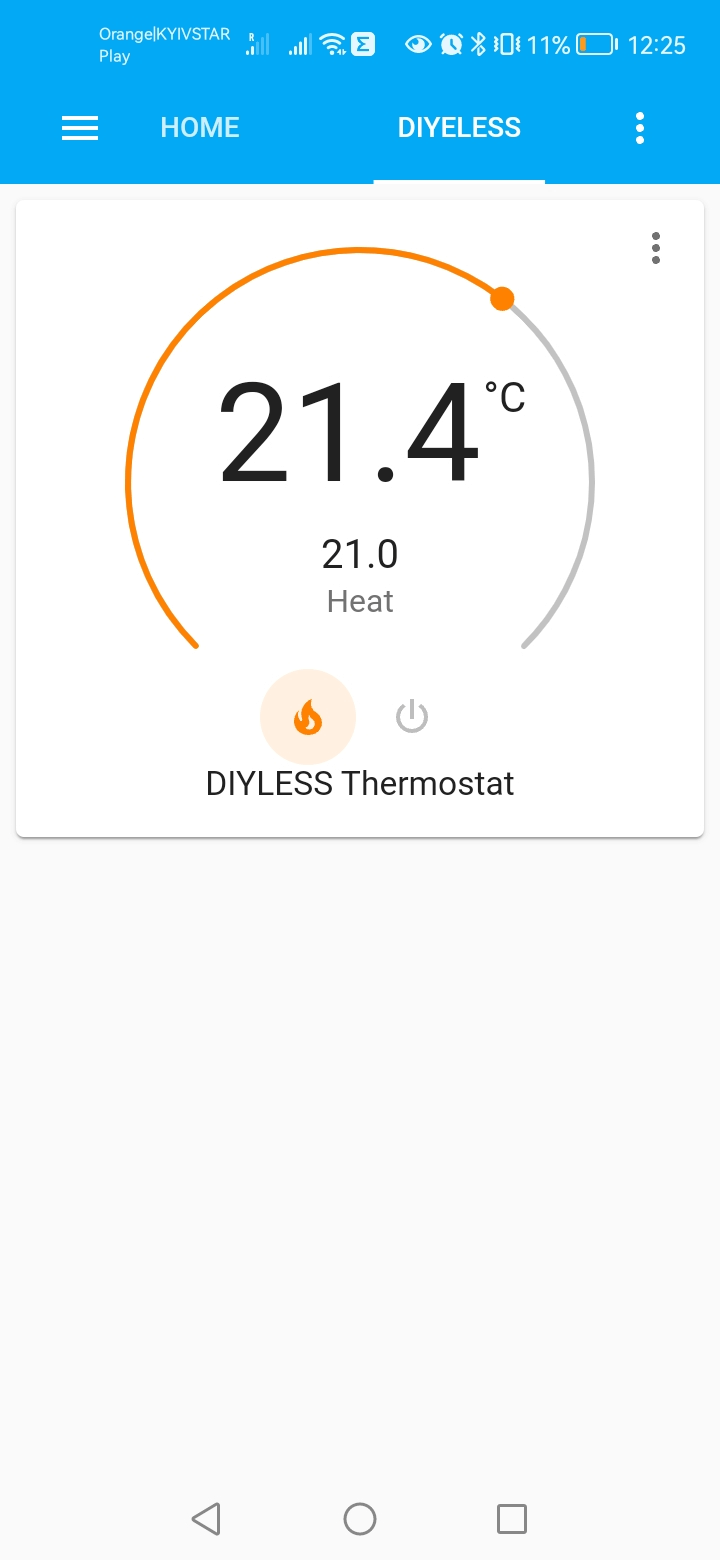Select the DIYELESS tab
Screen dimensions: 720x1560
[459, 127]
